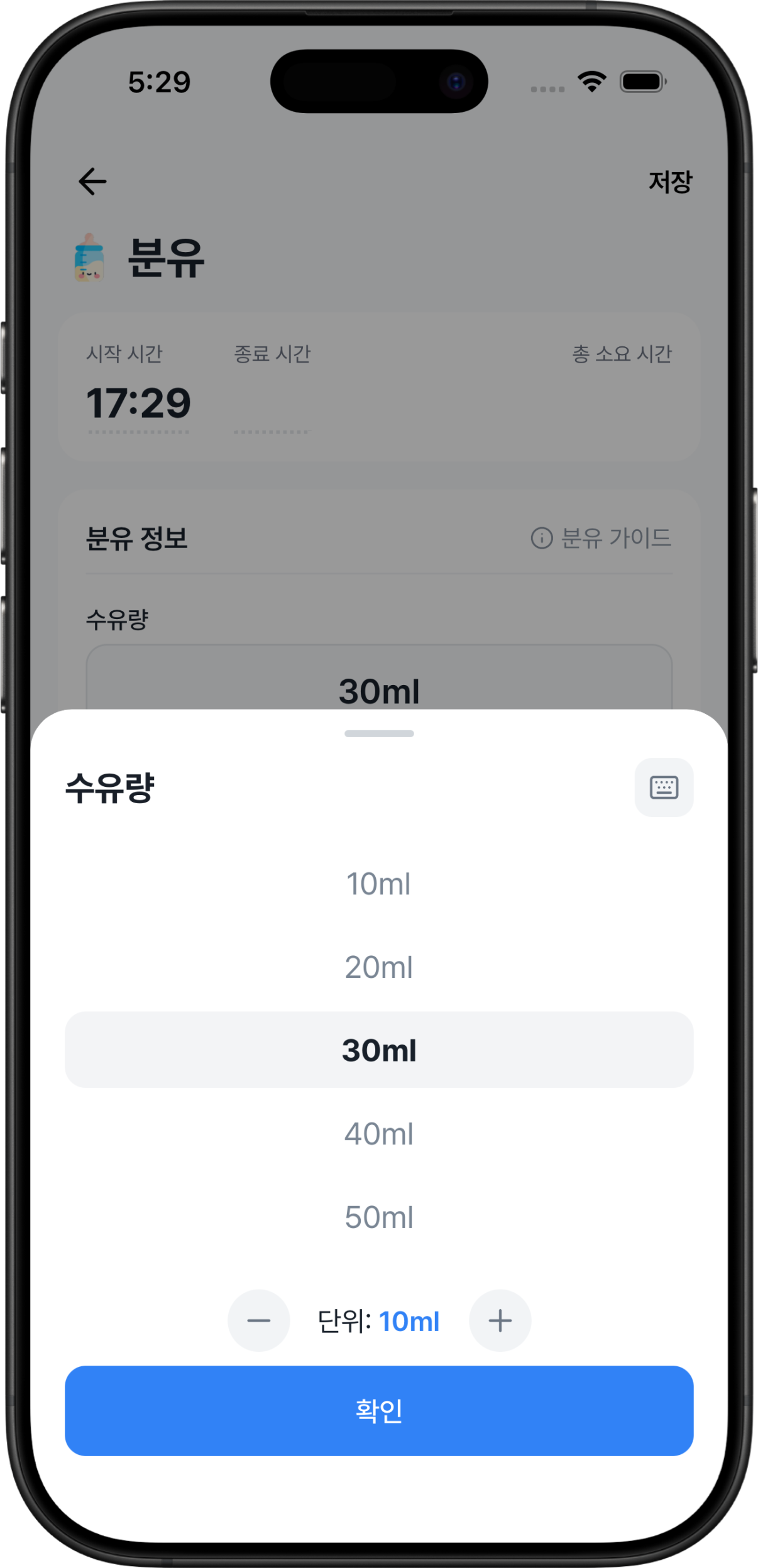Select 50ml in the amount picker

pos(379,1217)
